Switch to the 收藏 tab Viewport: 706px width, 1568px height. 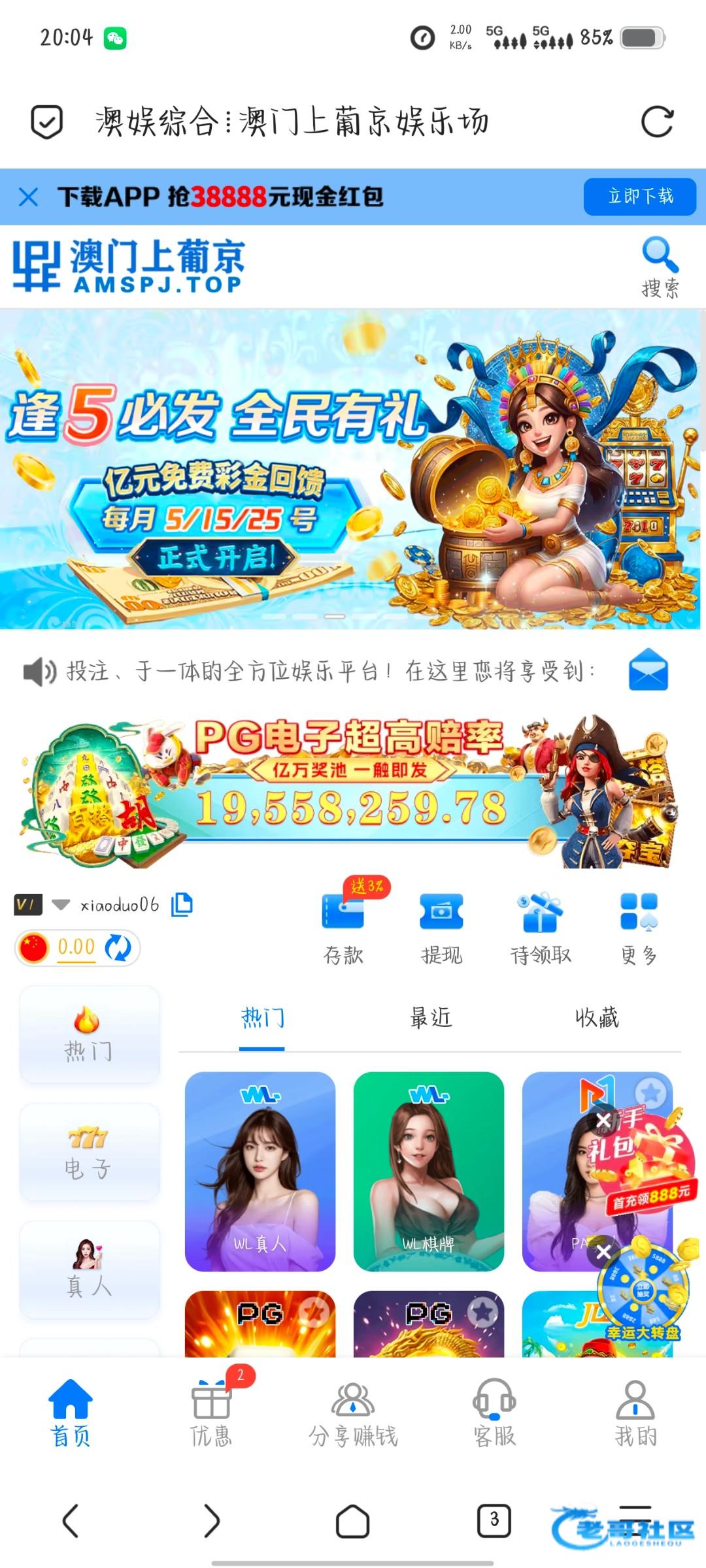(x=597, y=1018)
